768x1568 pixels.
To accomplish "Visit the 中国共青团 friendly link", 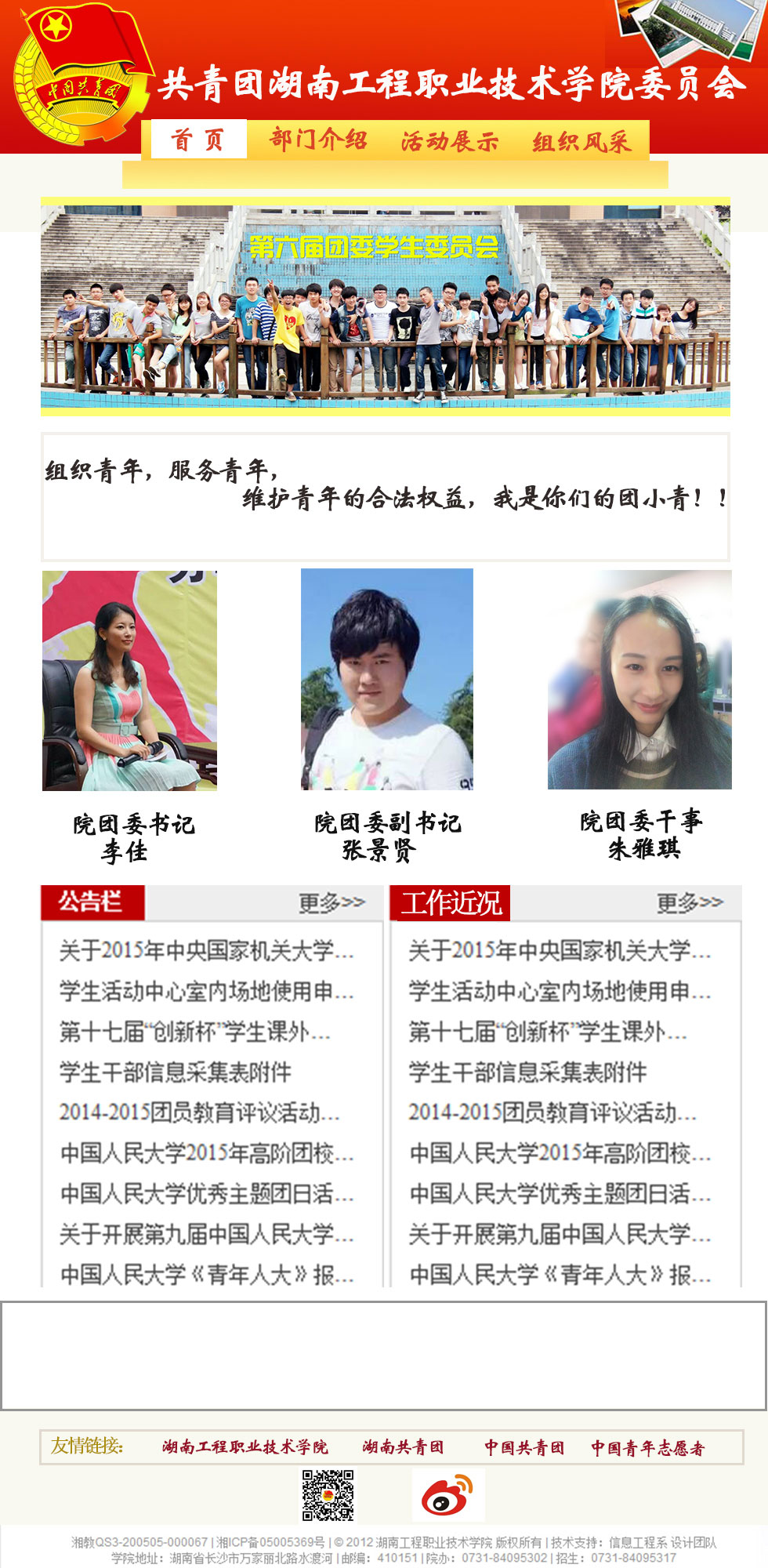I will pos(524,1447).
